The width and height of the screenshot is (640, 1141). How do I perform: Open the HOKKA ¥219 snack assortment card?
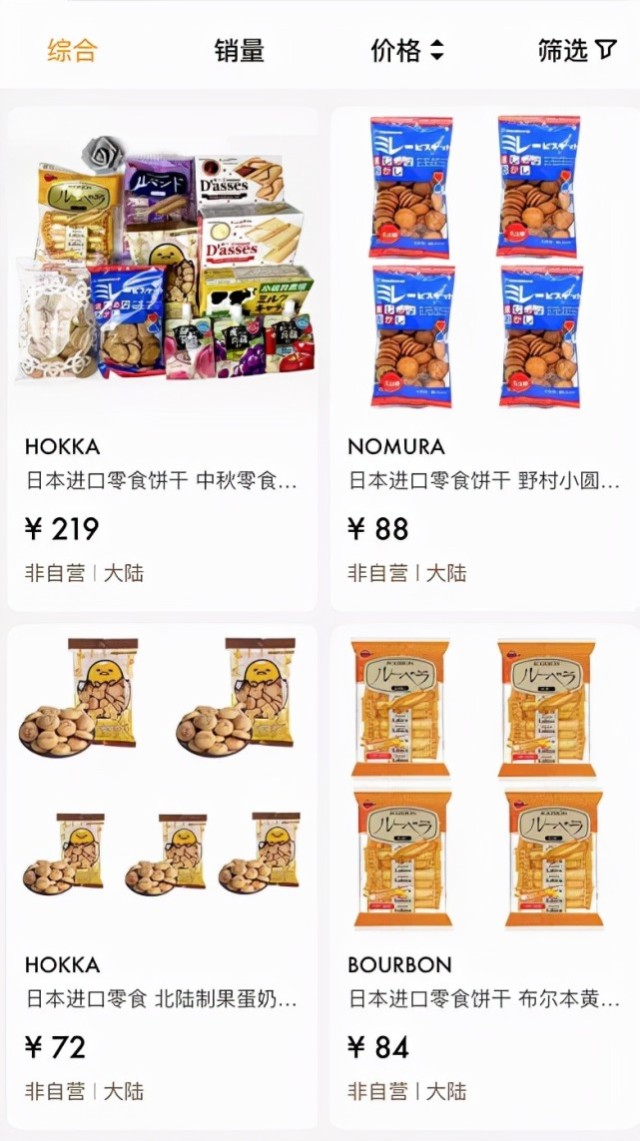163,360
